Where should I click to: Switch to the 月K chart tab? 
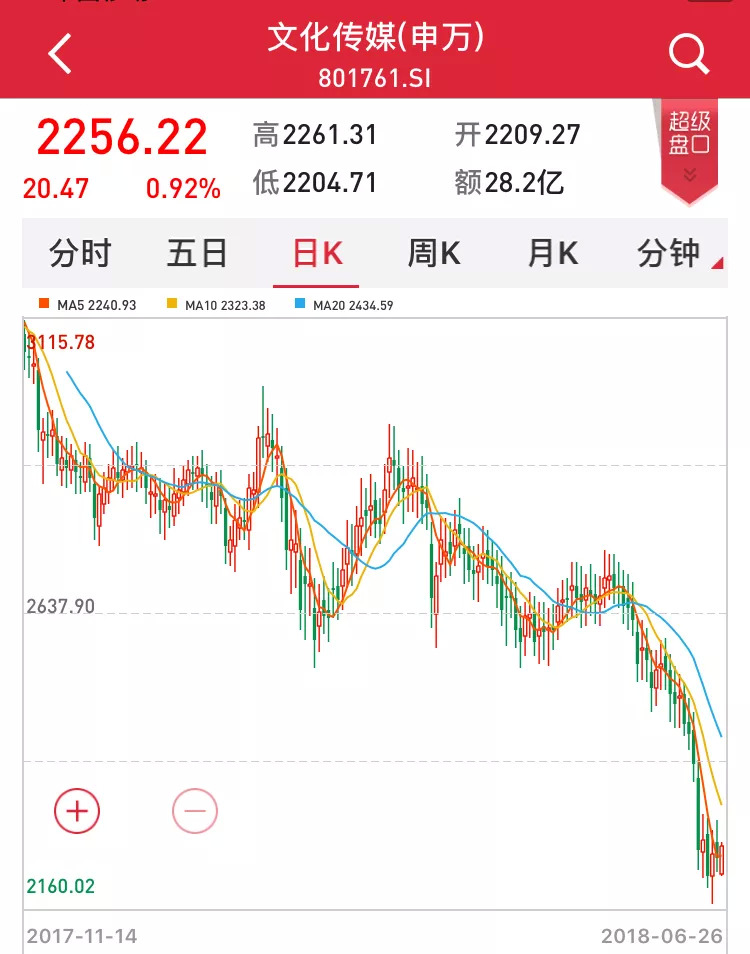tap(553, 254)
